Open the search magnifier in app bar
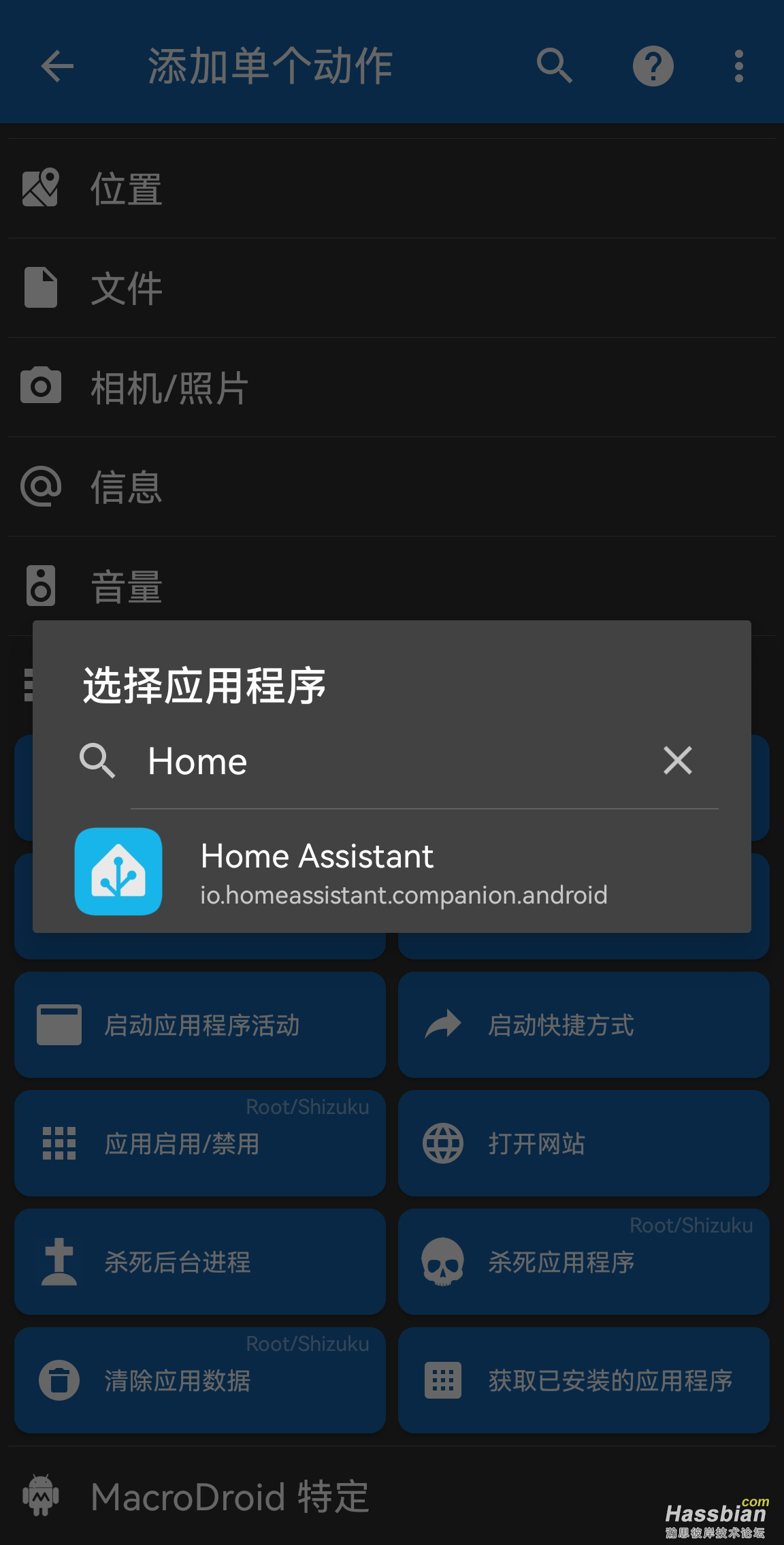Image resolution: width=784 pixels, height=1545 pixels. point(554,66)
